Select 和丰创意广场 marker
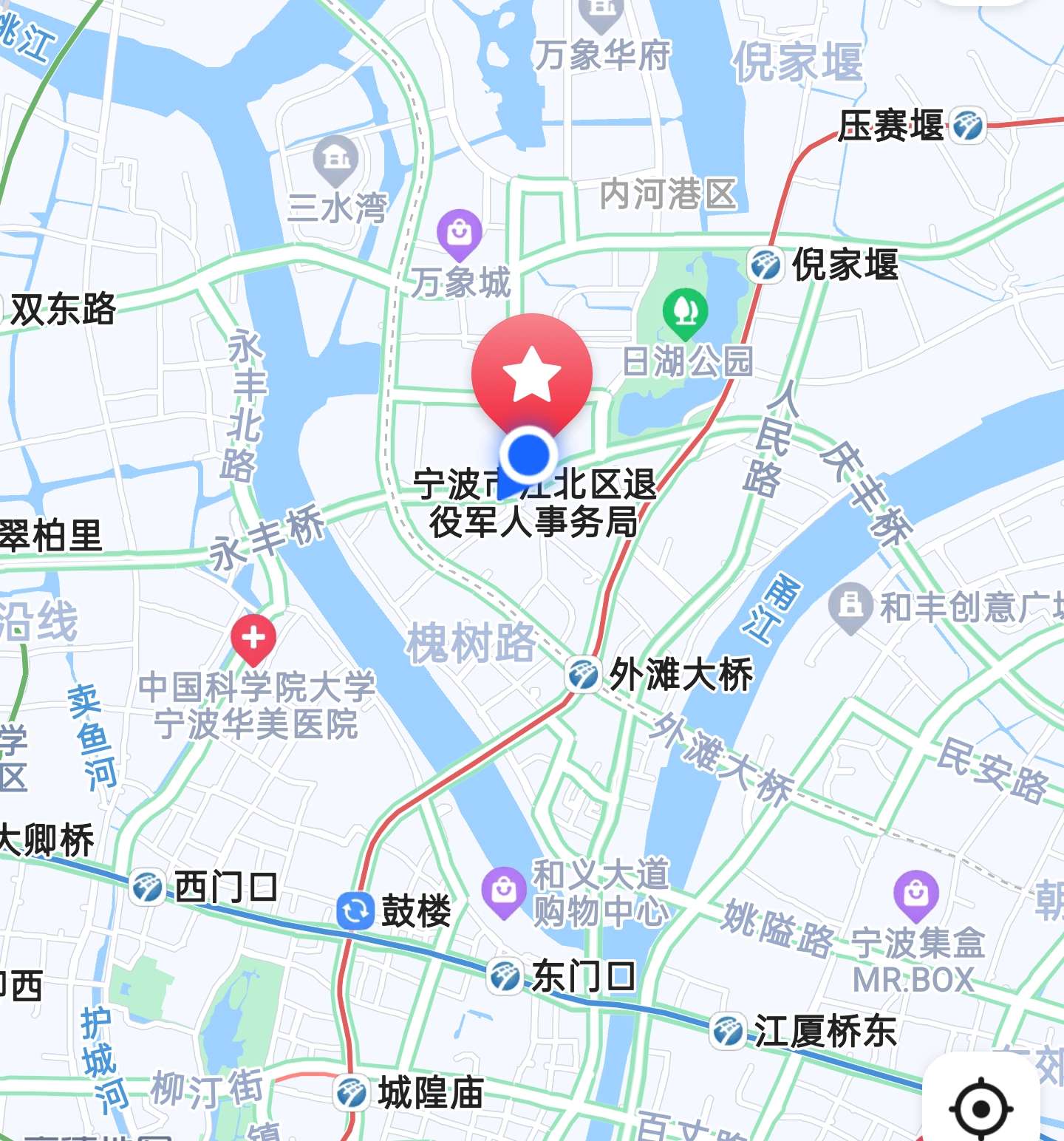 [x=850, y=605]
